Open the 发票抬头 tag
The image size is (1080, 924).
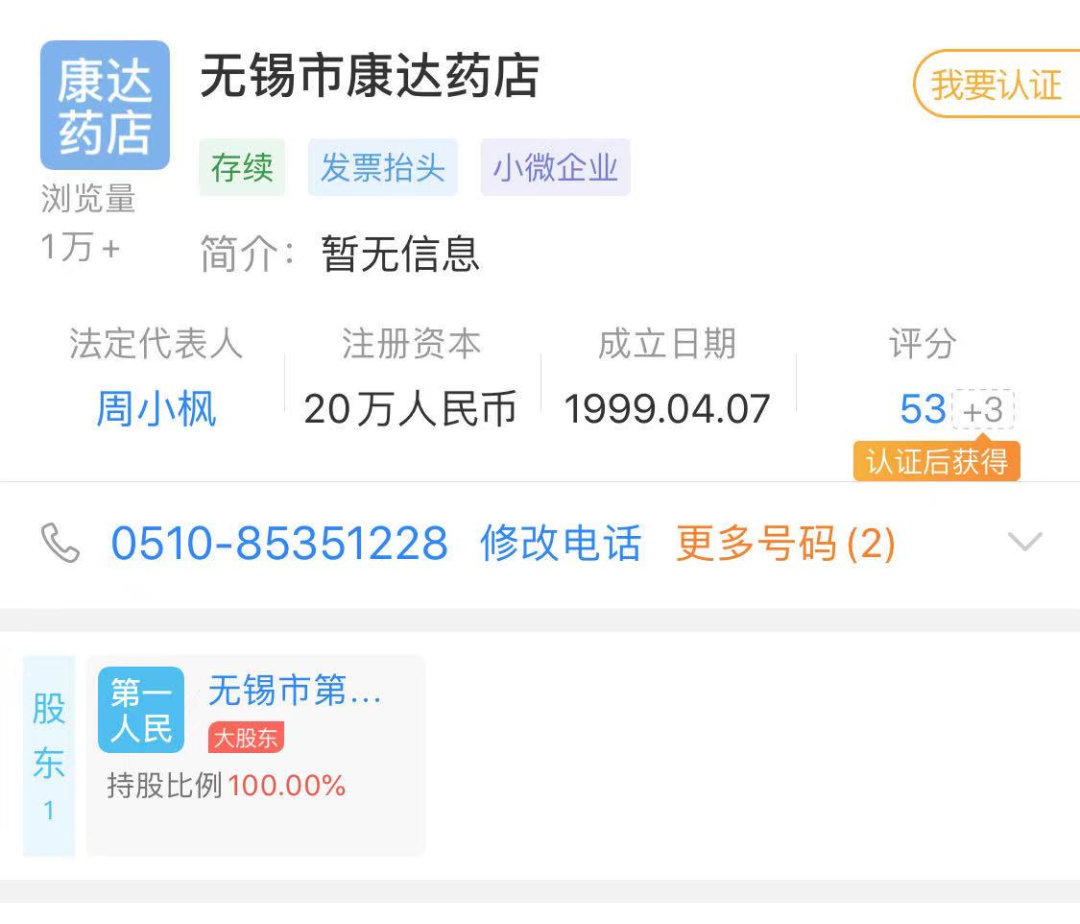coord(382,167)
